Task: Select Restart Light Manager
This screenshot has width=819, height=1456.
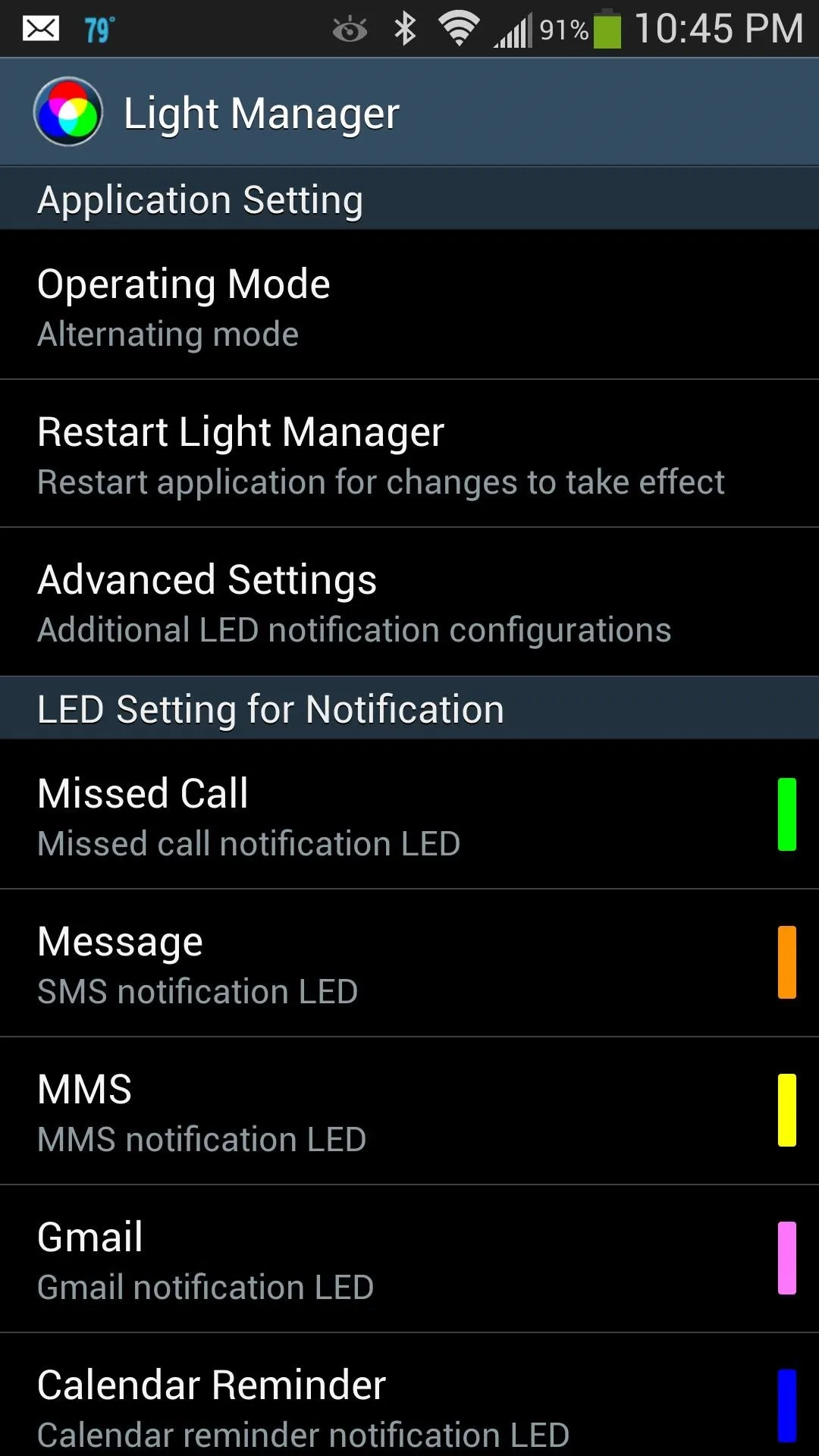Action: click(409, 453)
